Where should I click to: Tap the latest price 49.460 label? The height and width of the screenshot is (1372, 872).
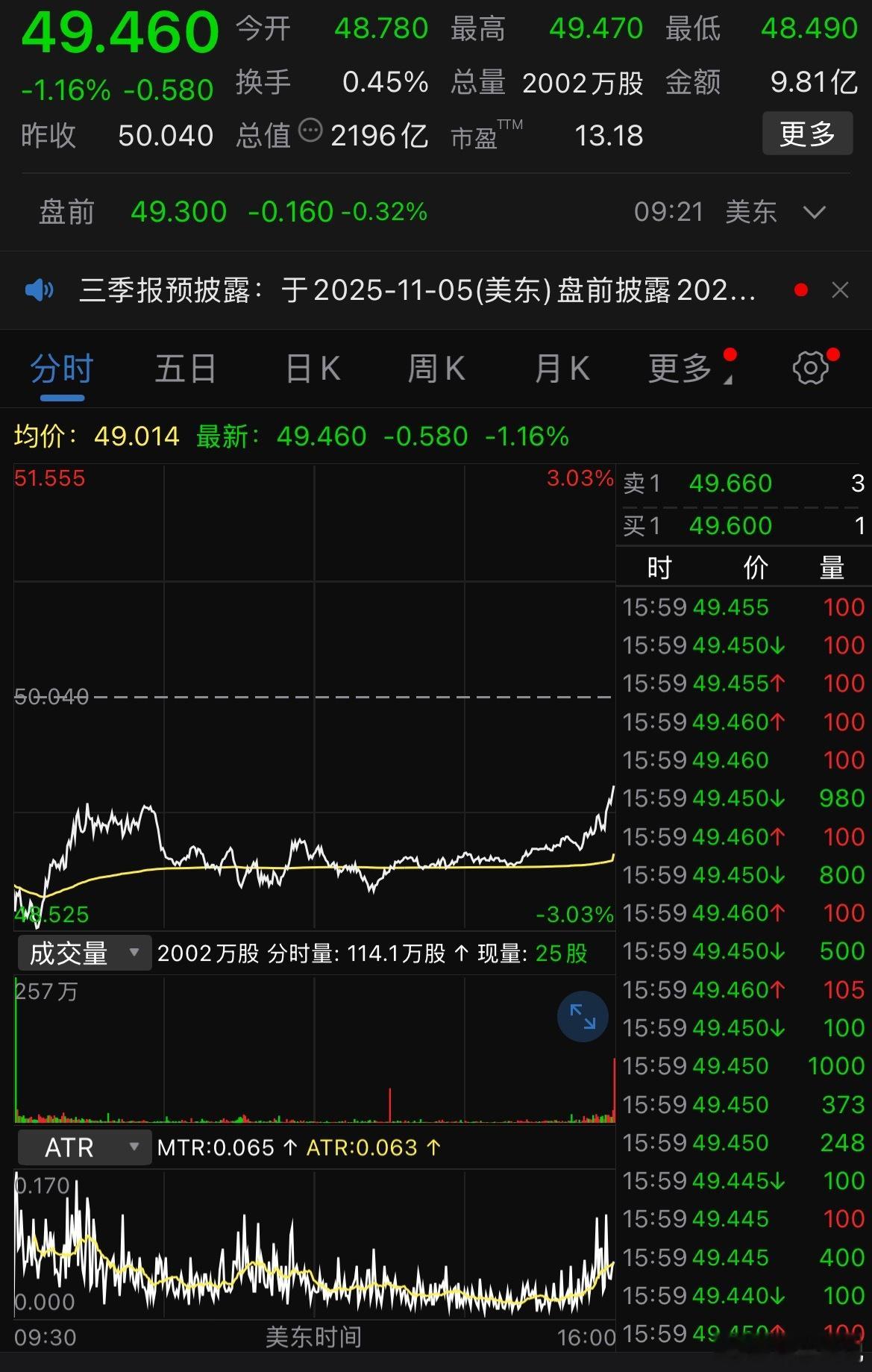[322, 436]
